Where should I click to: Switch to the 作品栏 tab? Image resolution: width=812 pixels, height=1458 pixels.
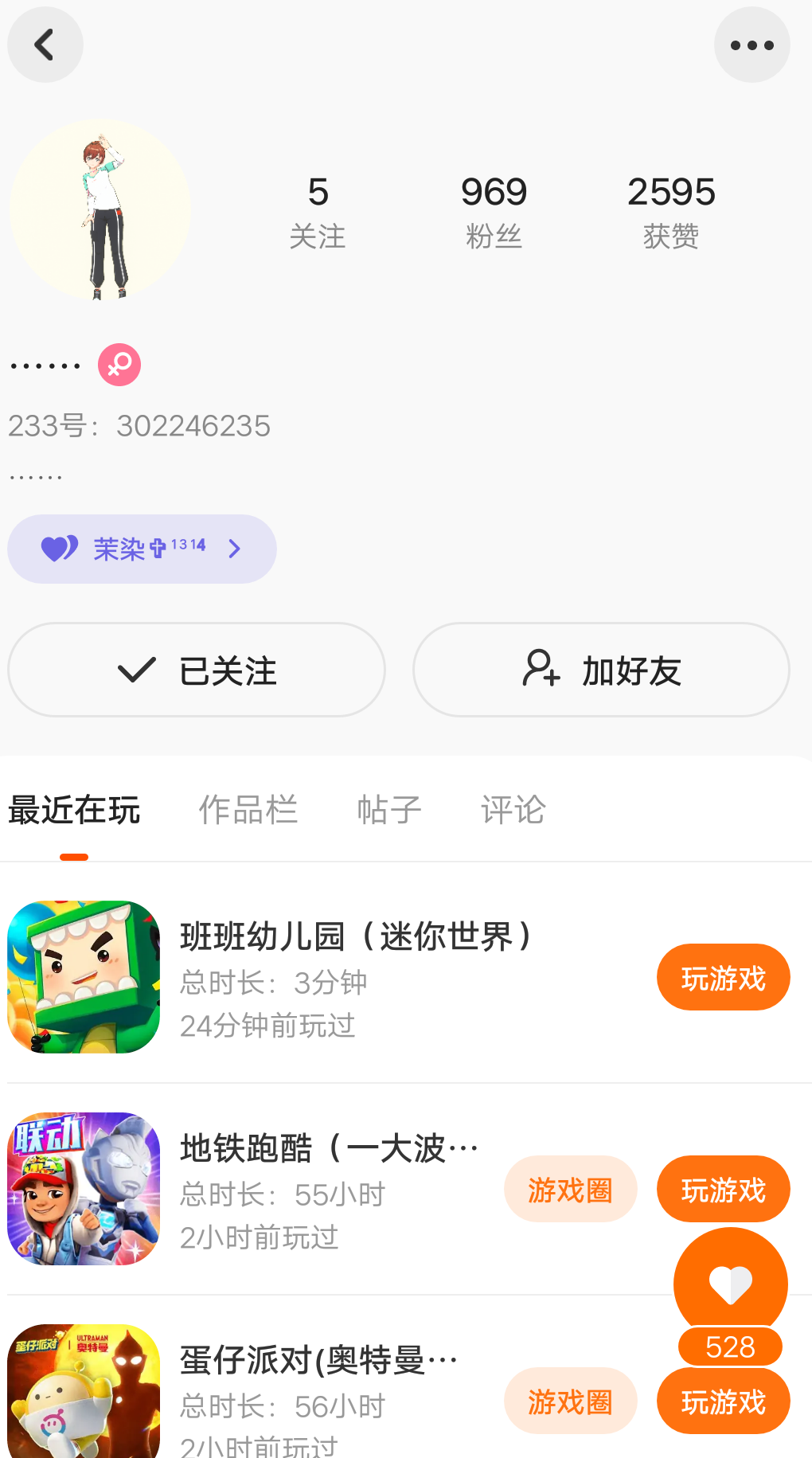point(248,810)
